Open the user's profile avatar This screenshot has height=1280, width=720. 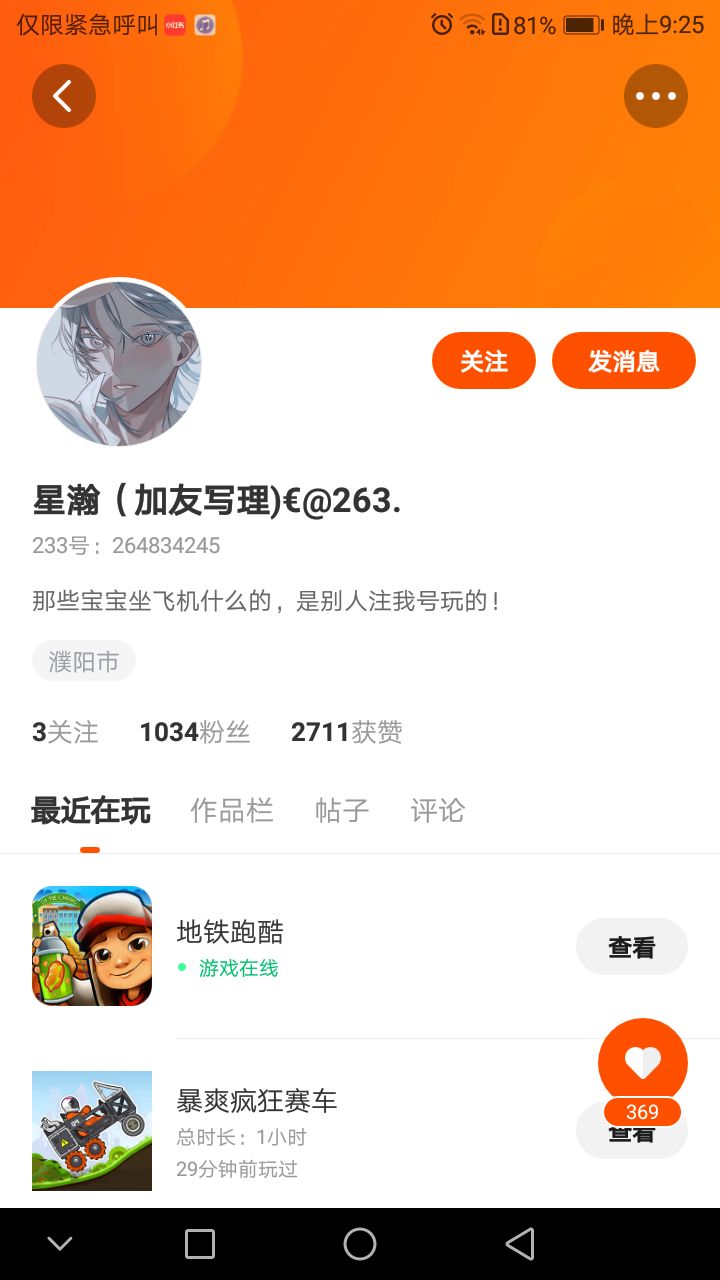click(119, 363)
